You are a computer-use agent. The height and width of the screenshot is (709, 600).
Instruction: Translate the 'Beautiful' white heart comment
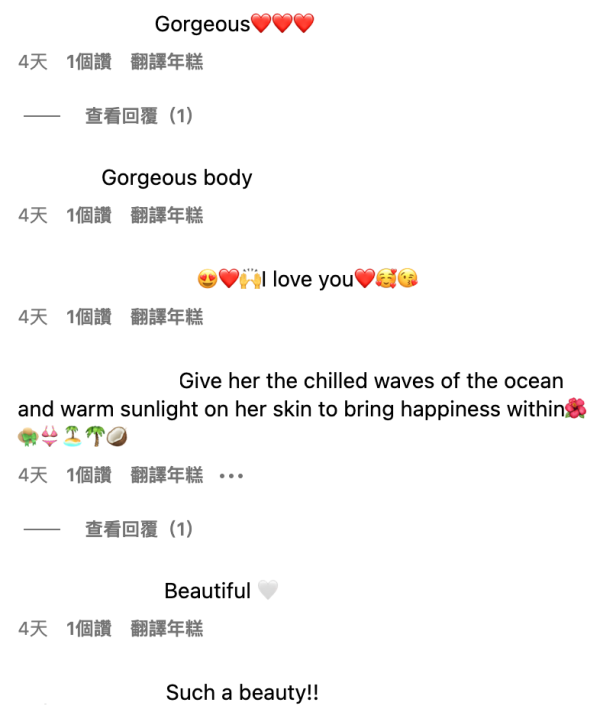[x=166, y=629]
